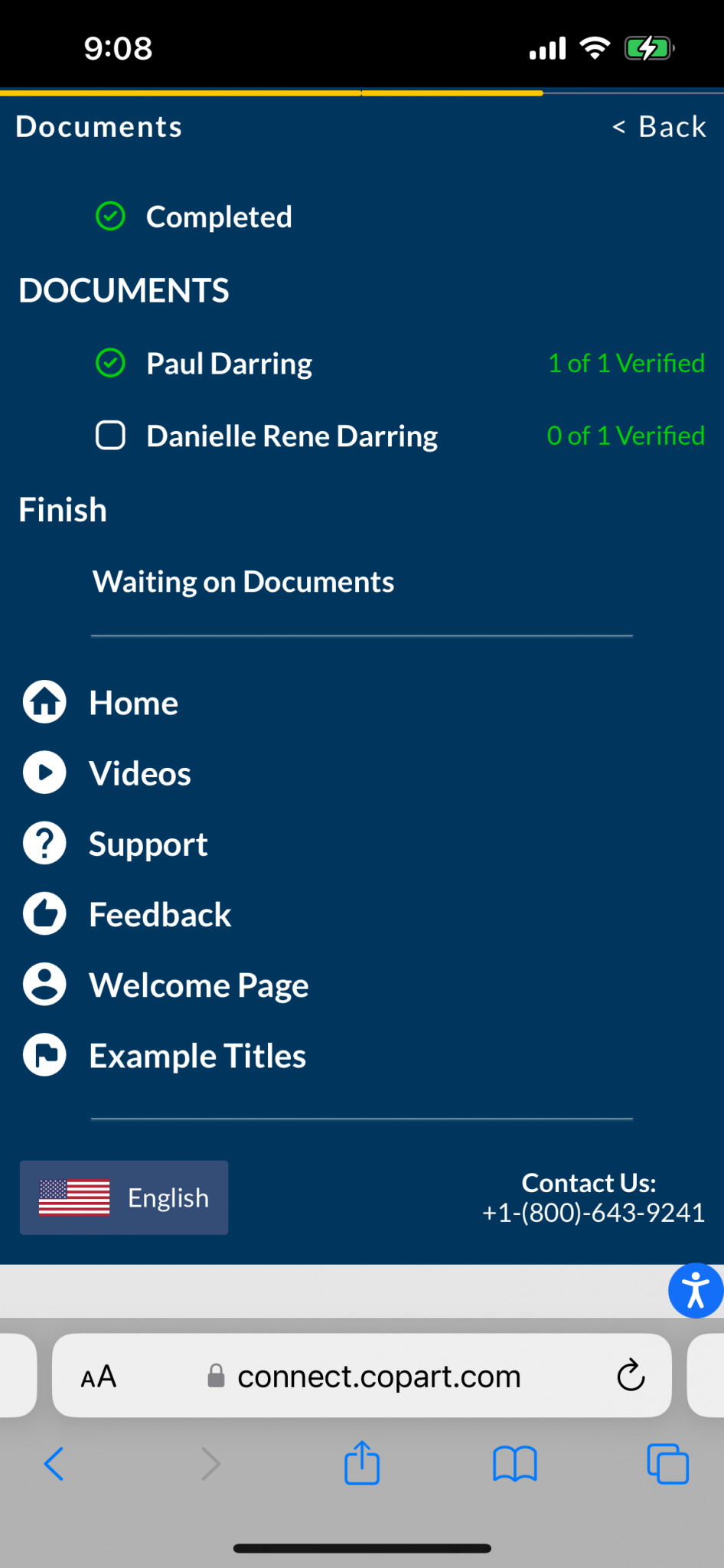Open Safari's share sheet

tap(362, 1463)
